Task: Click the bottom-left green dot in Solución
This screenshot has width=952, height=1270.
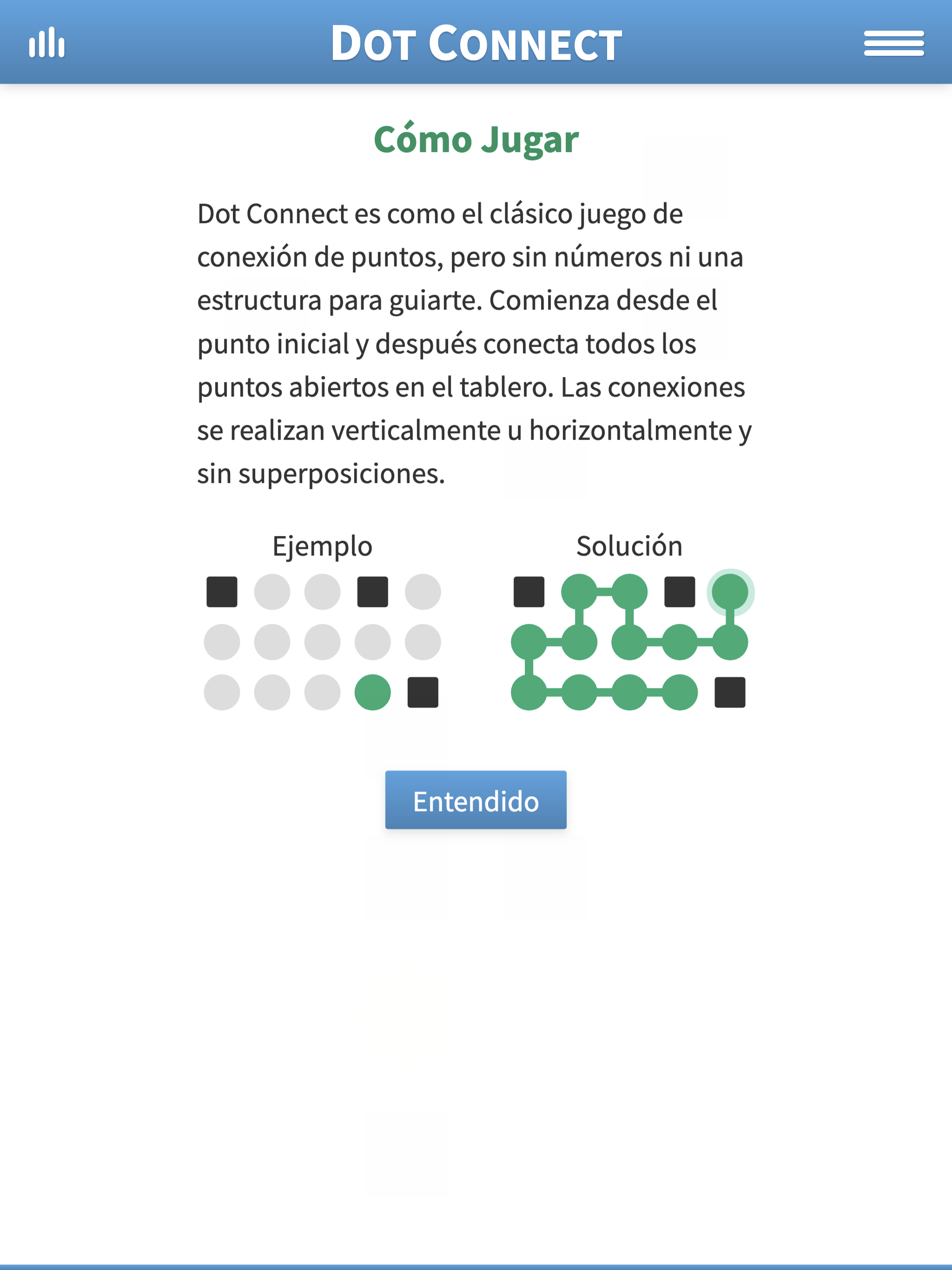Action: 529,694
